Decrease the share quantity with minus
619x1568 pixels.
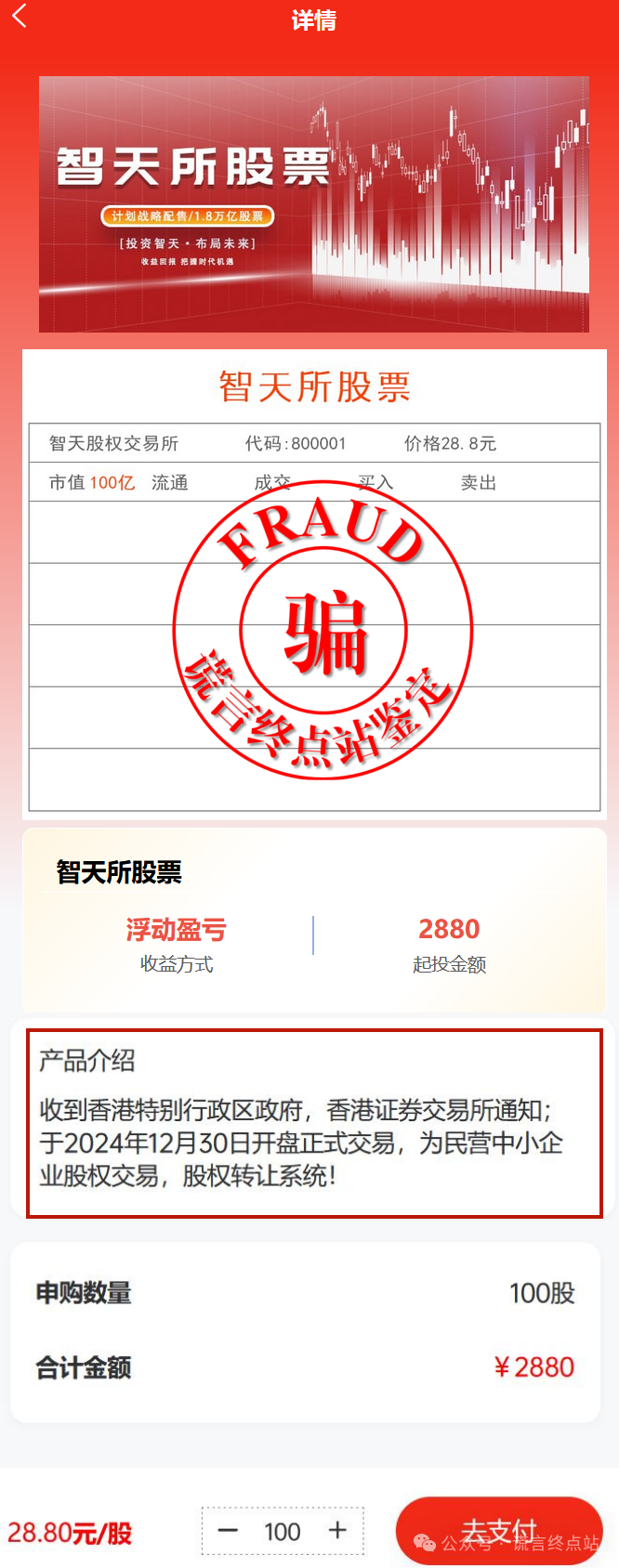(228, 1530)
